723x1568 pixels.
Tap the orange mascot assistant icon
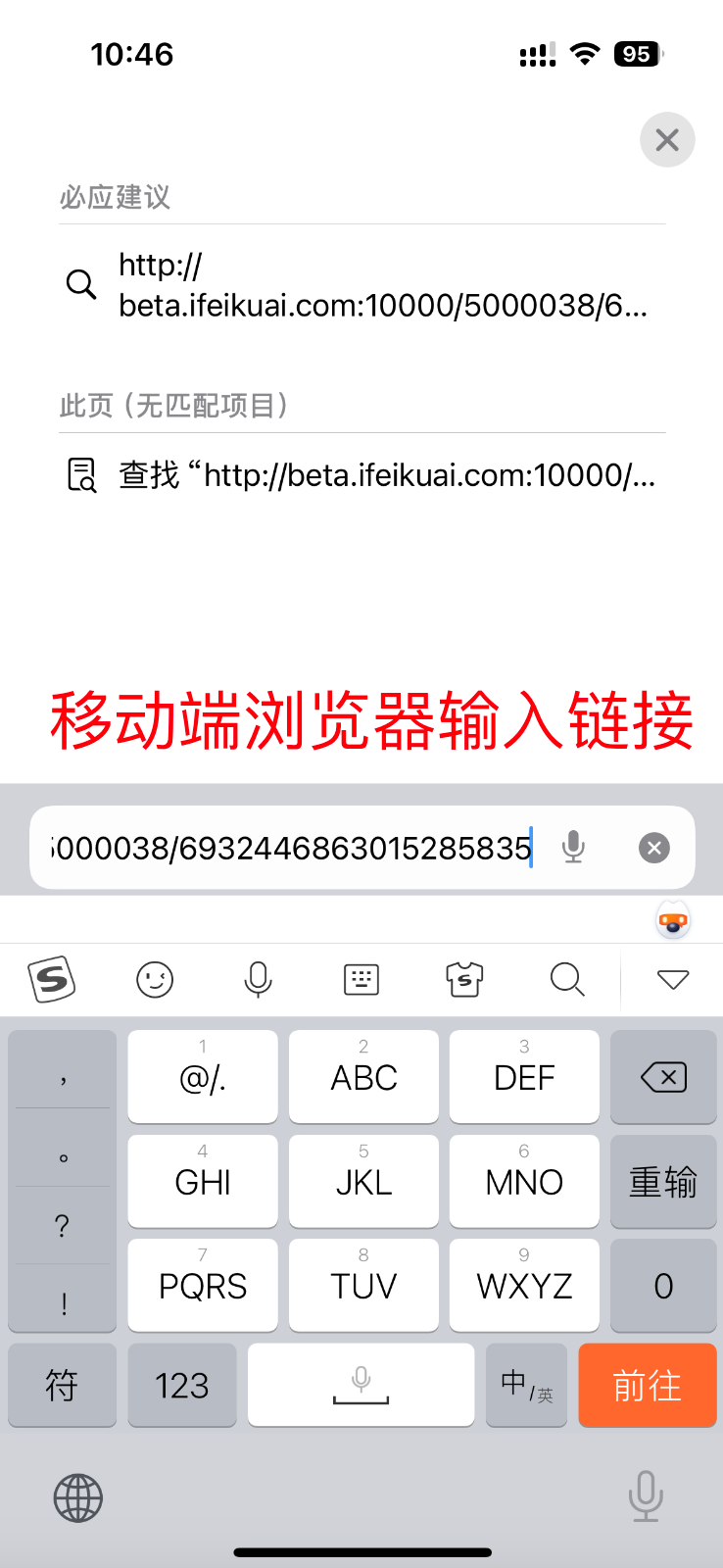(x=673, y=920)
